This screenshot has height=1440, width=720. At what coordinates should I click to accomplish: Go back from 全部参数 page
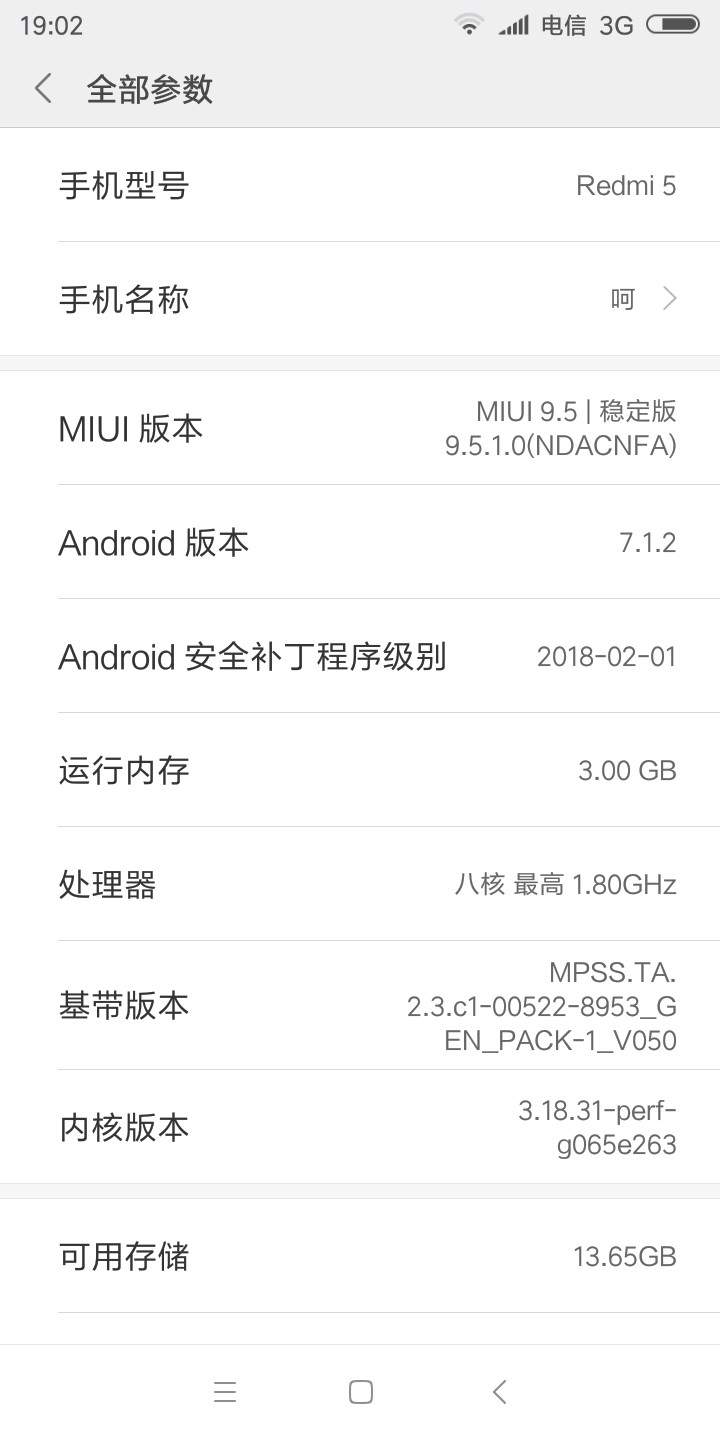[x=43, y=88]
